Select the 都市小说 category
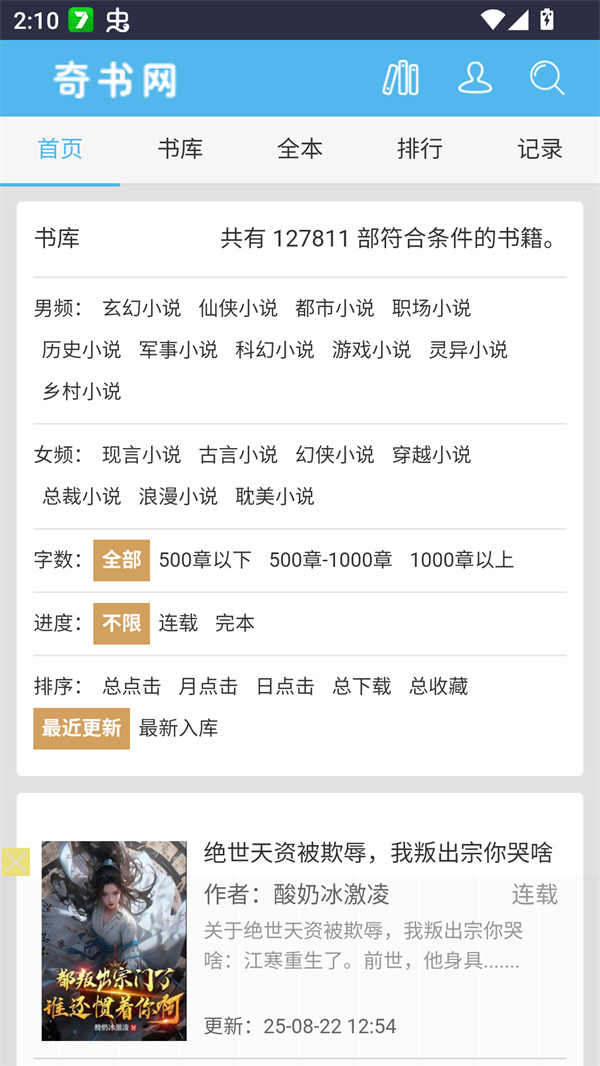600x1066 pixels. [x=335, y=308]
